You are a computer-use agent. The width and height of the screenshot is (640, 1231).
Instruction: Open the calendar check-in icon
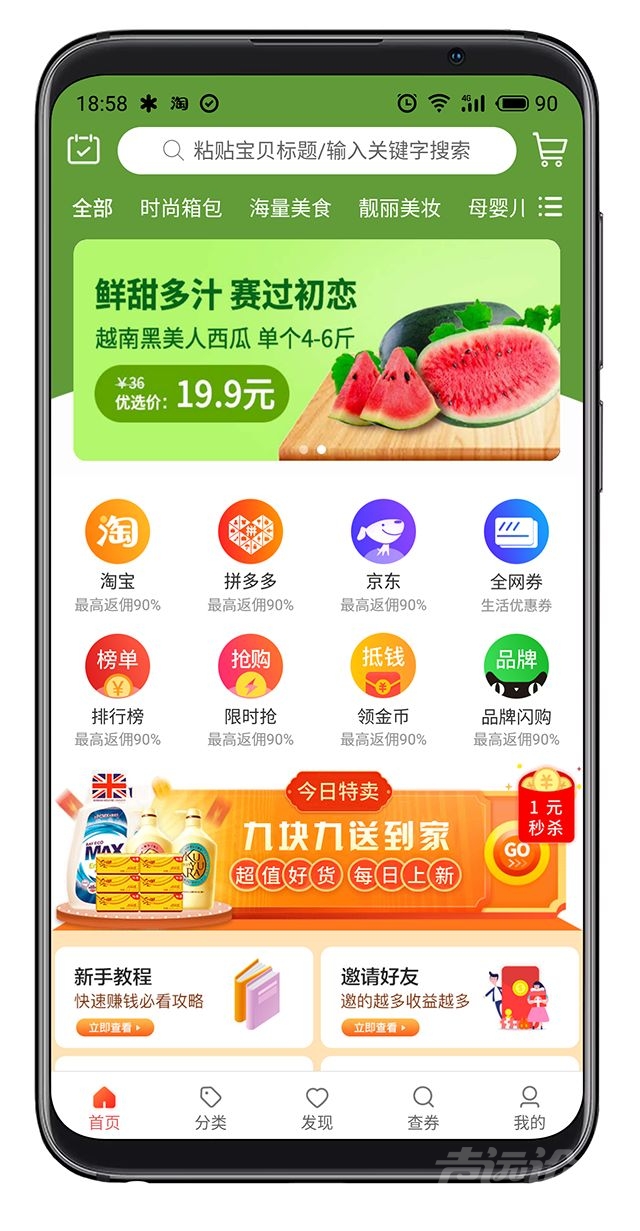pyautogui.click(x=84, y=150)
